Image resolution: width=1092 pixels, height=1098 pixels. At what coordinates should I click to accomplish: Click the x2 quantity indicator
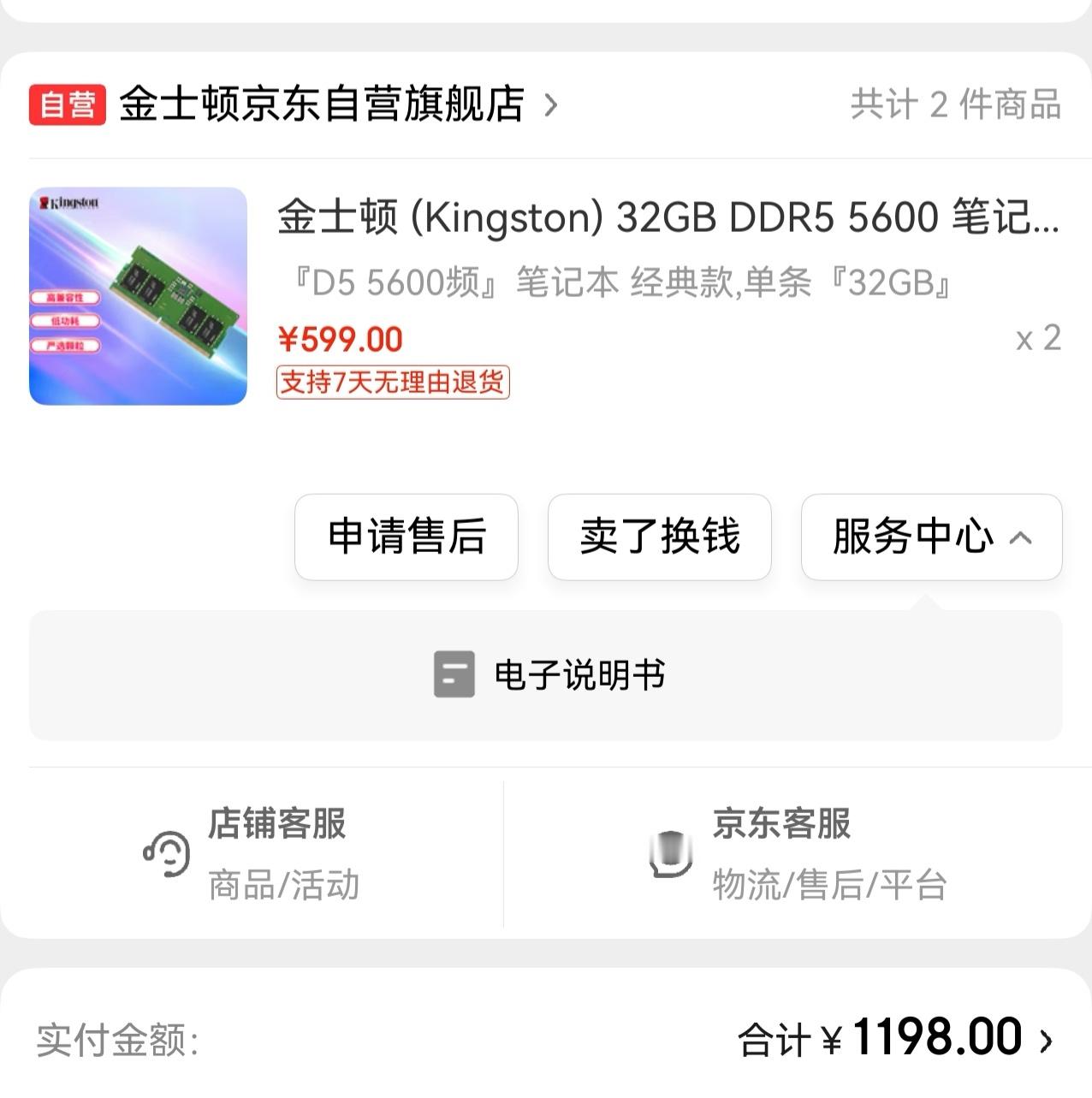(x=1037, y=338)
